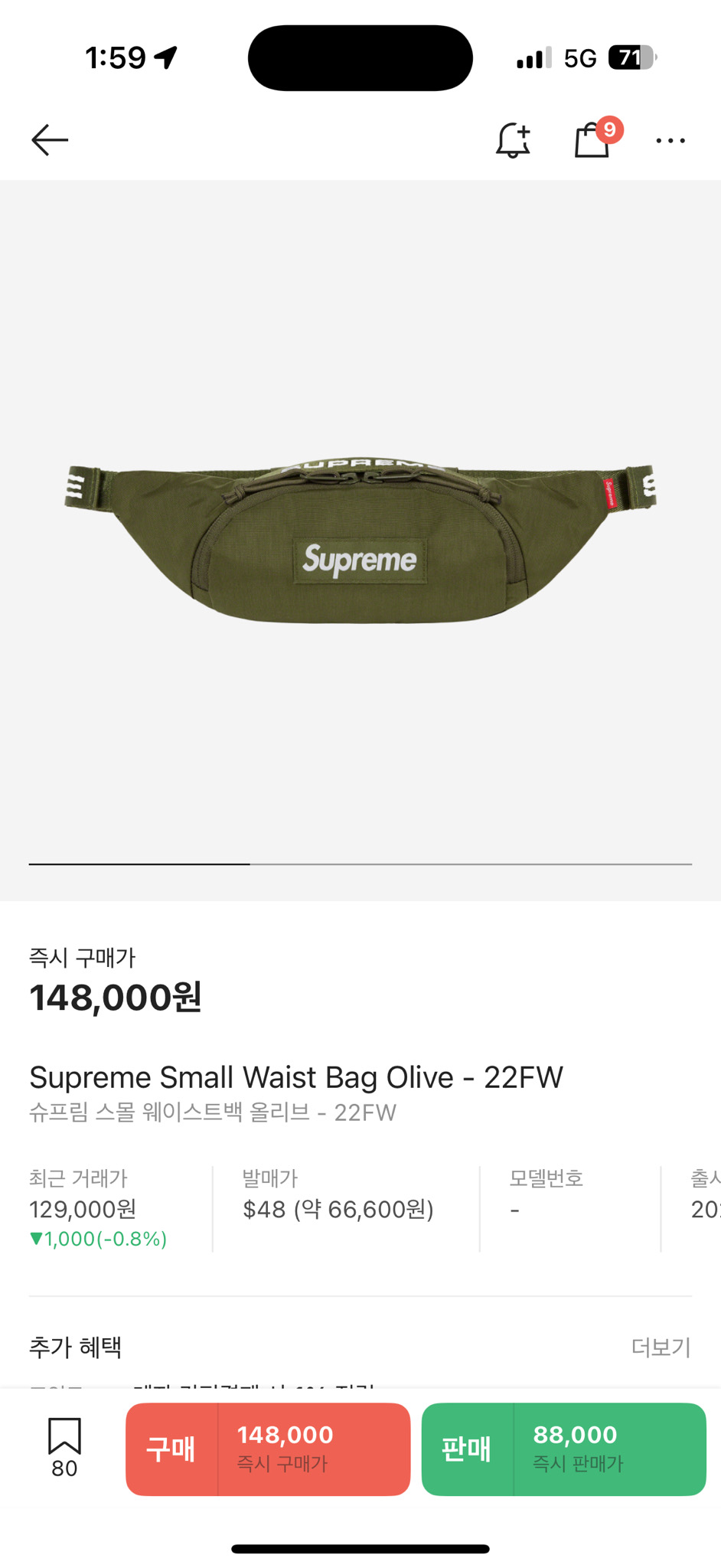
Task: Open the three-dot overflow menu
Action: 670,141
